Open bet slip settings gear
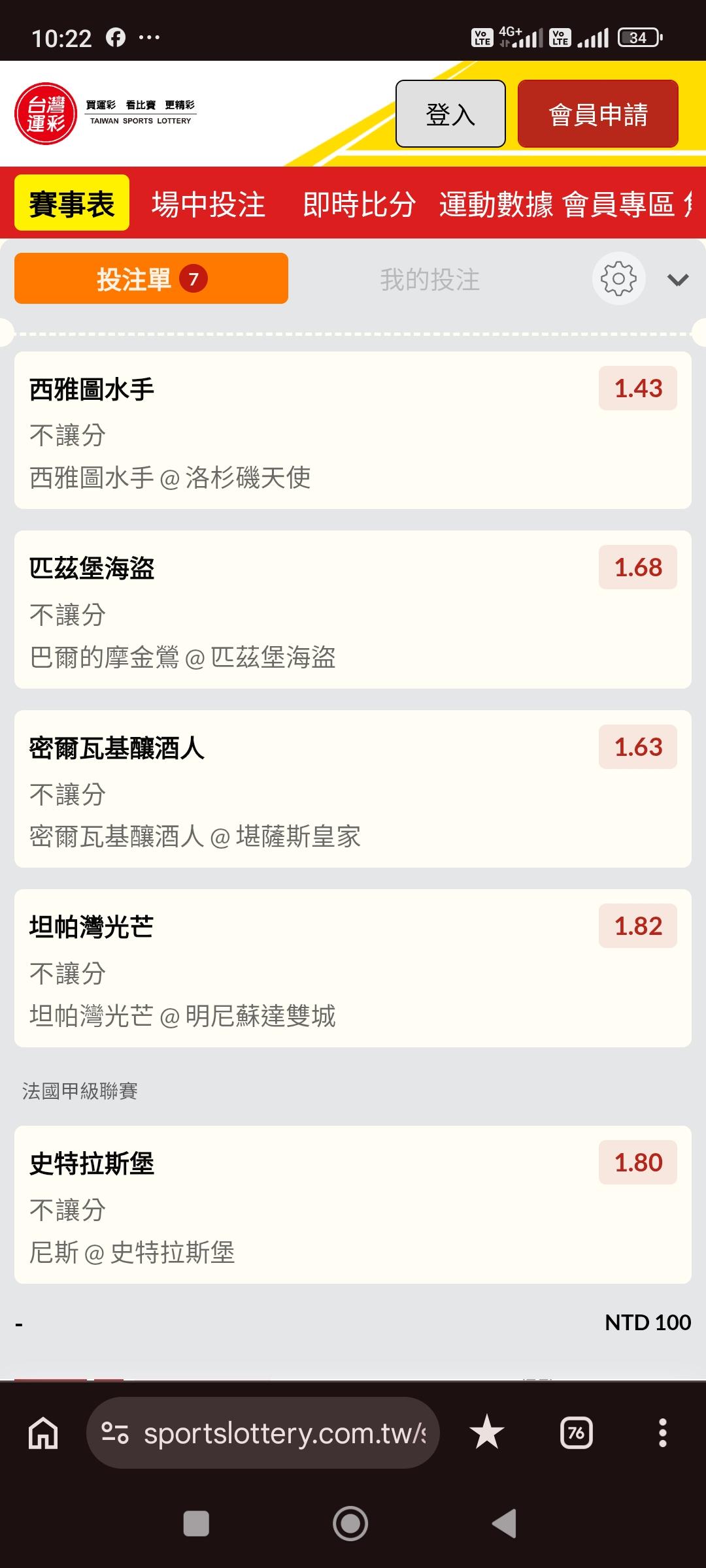Image resolution: width=706 pixels, height=1568 pixels. [x=618, y=279]
